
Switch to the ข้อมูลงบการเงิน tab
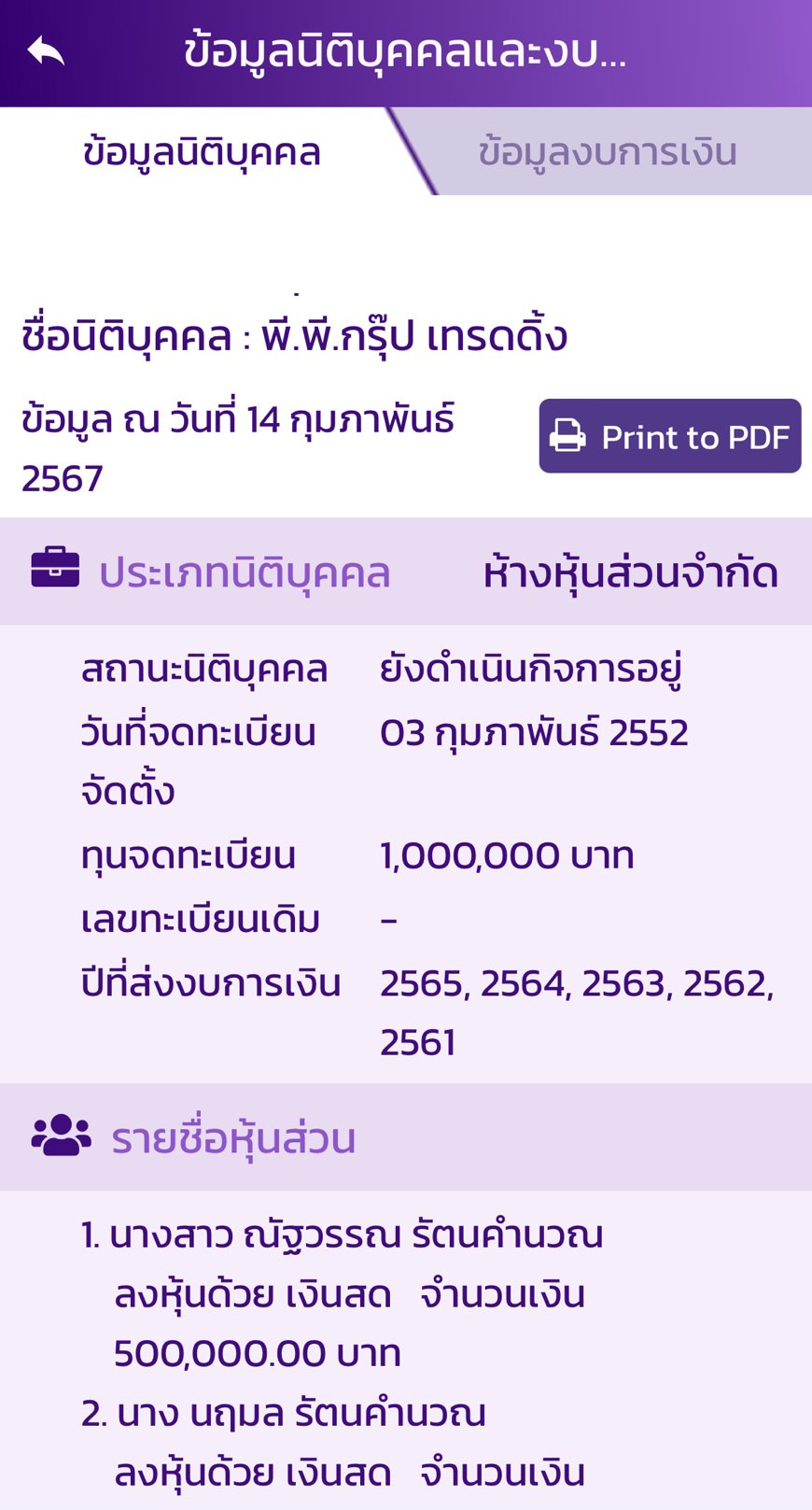point(609,149)
